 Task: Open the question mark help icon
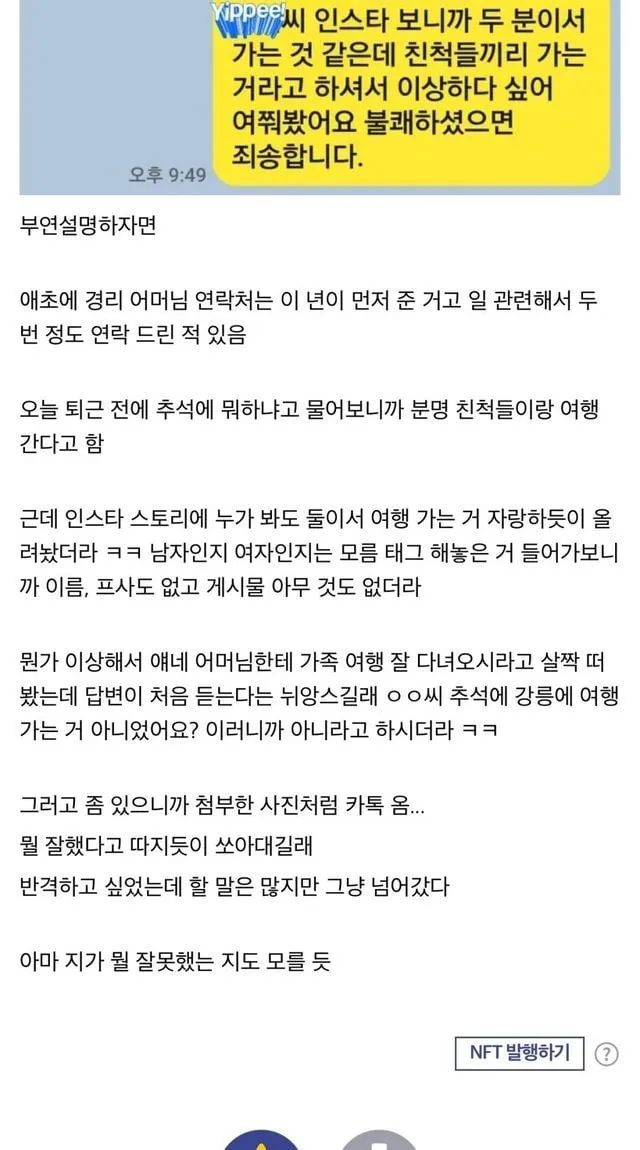coord(606,1055)
